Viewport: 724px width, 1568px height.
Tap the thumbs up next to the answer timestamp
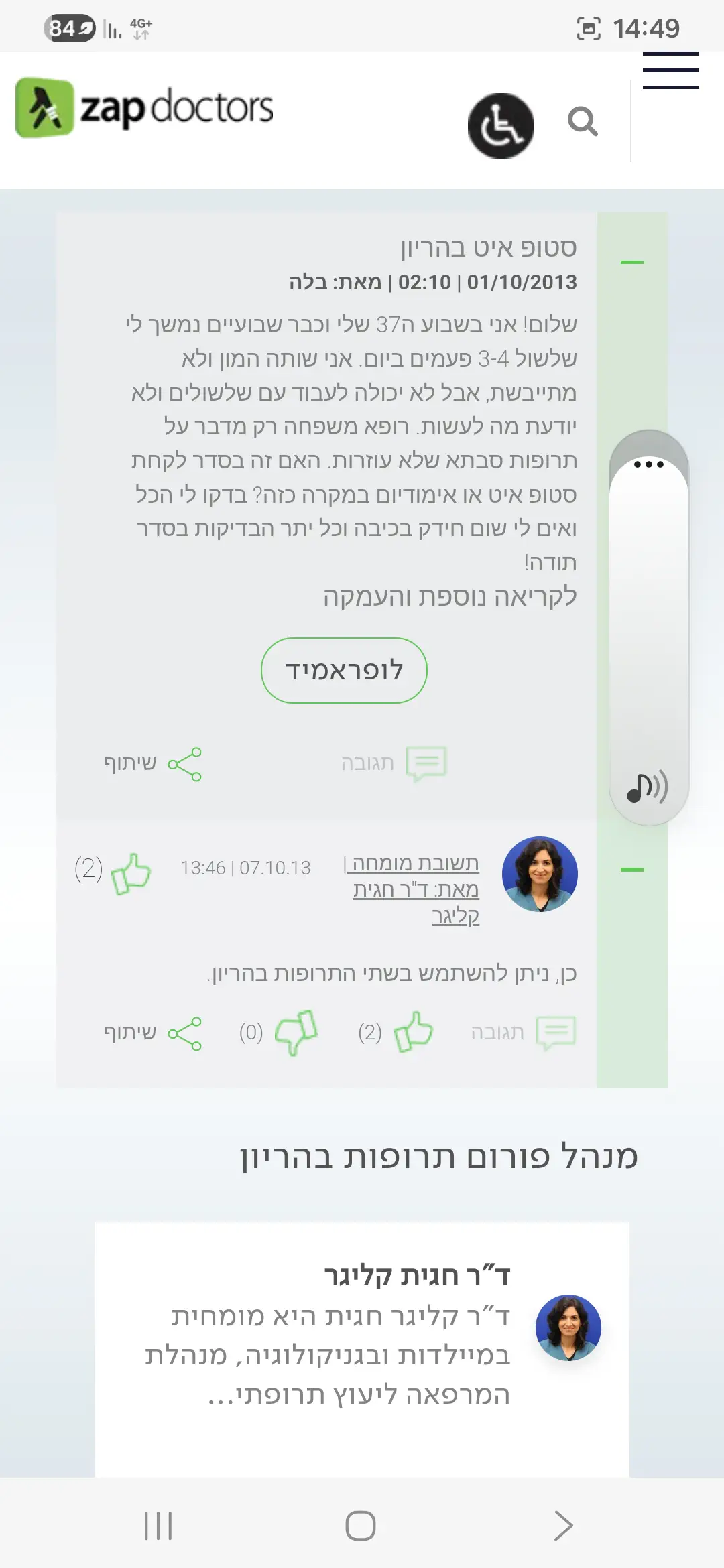pos(131,872)
